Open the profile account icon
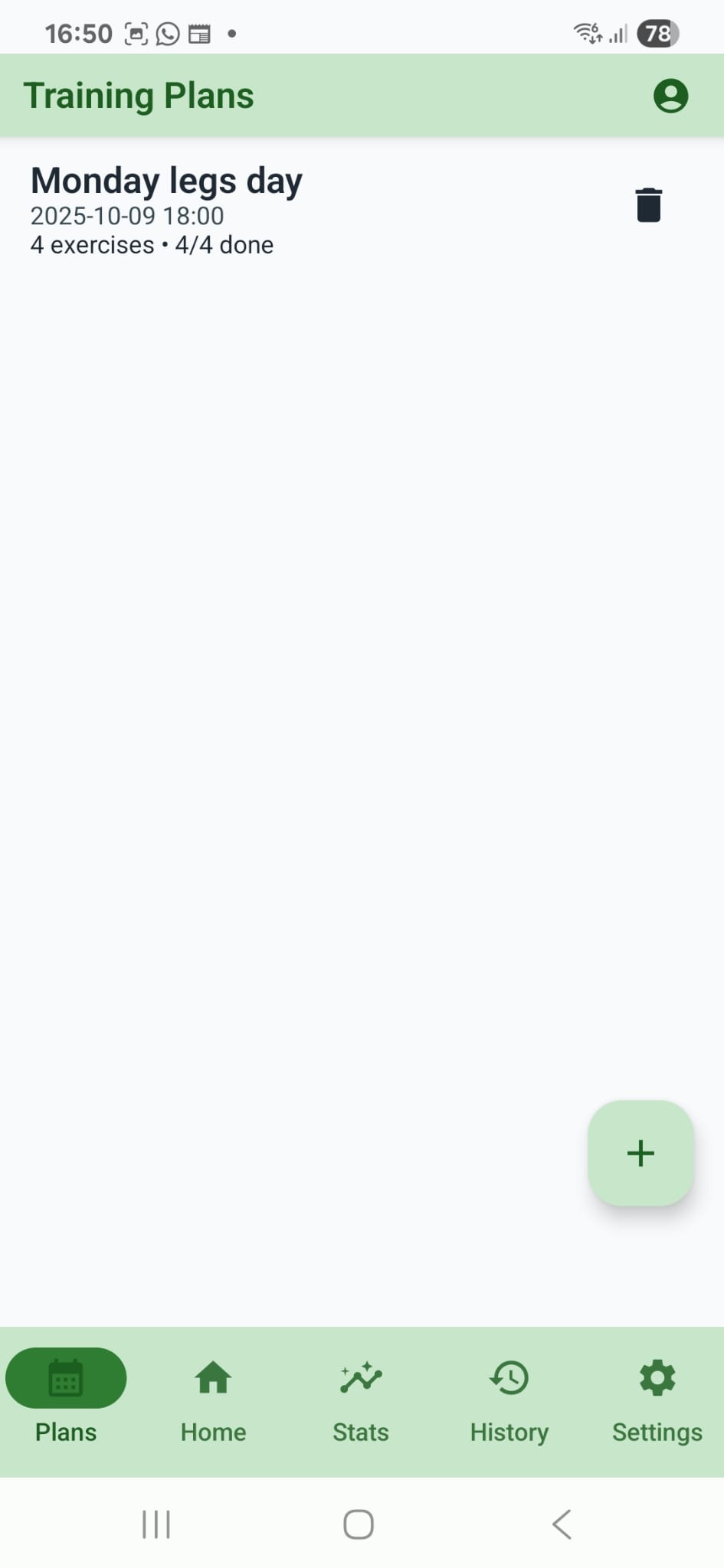The height and width of the screenshot is (1568, 724). tap(670, 96)
